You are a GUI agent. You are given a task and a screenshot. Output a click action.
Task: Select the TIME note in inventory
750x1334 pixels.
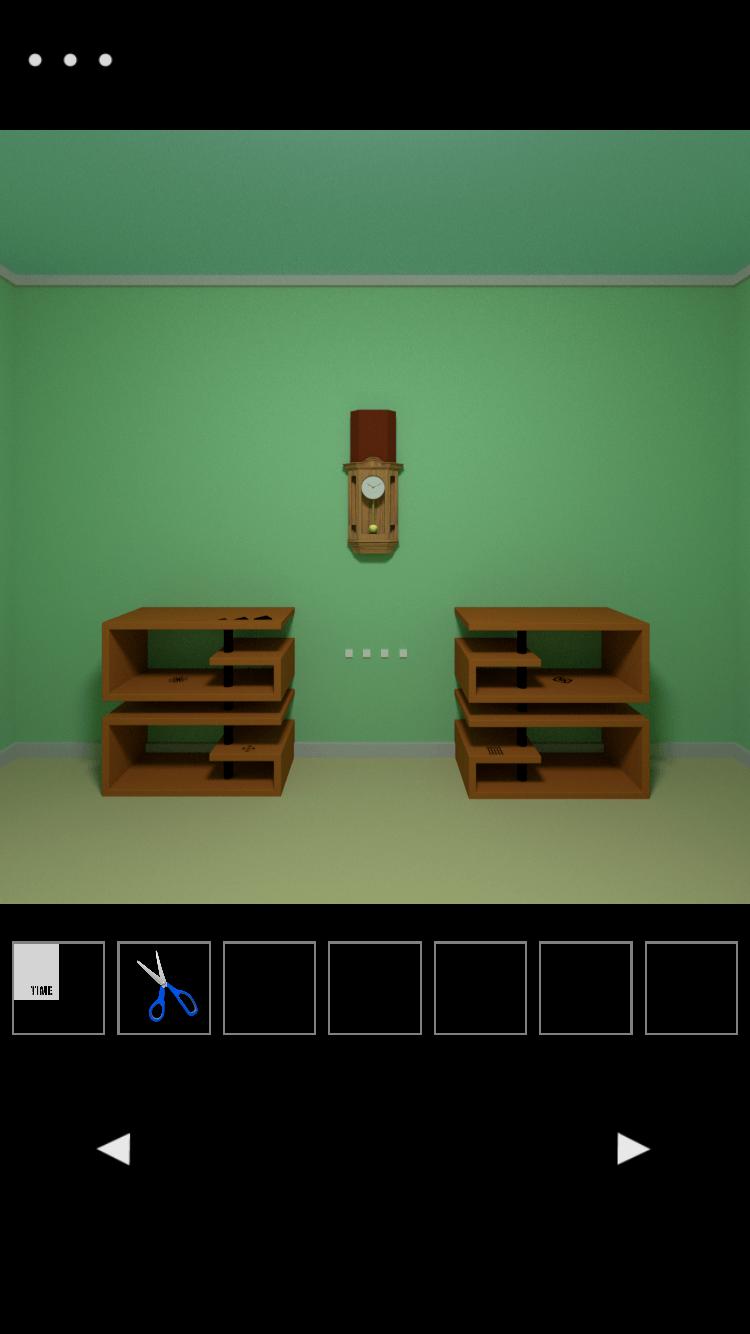coord(58,987)
